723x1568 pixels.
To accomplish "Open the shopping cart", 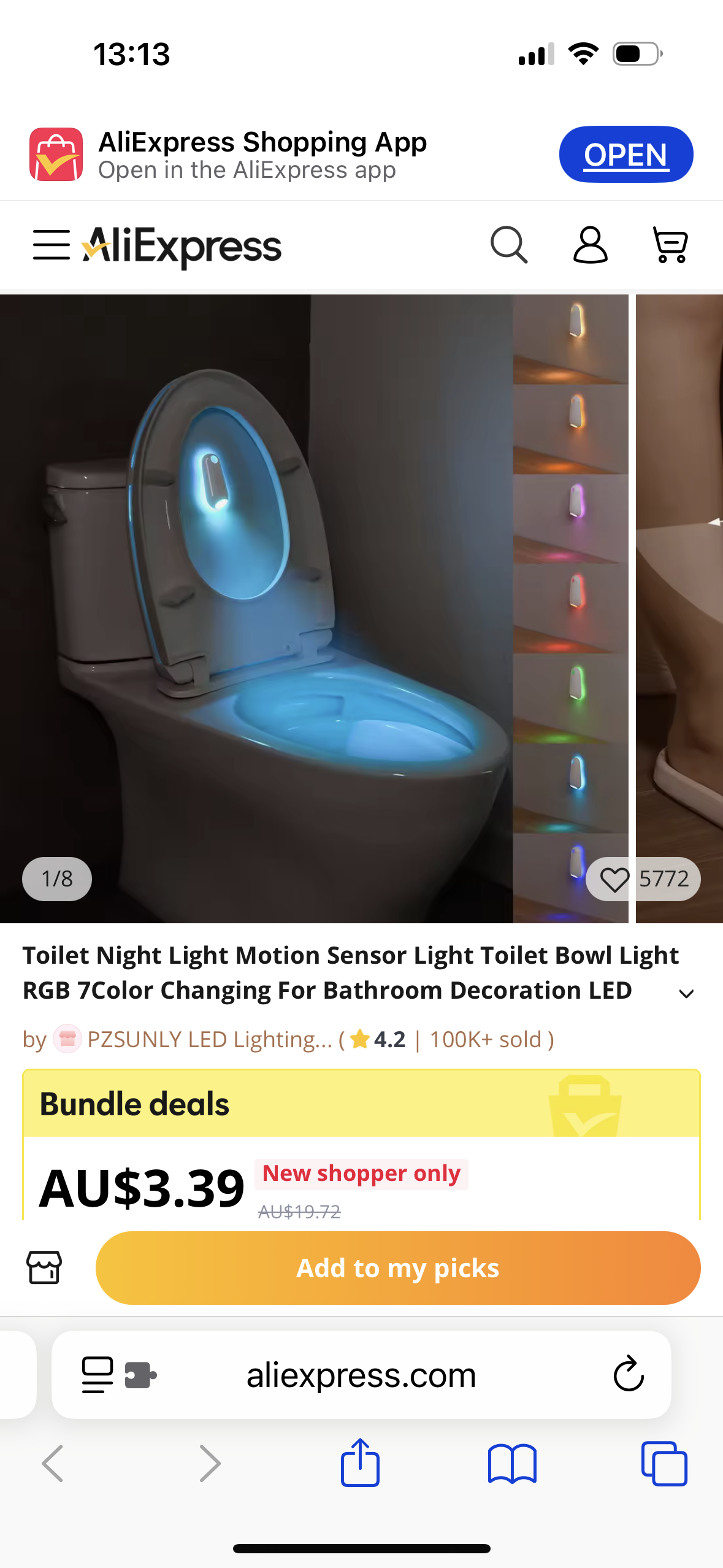I will [x=670, y=245].
